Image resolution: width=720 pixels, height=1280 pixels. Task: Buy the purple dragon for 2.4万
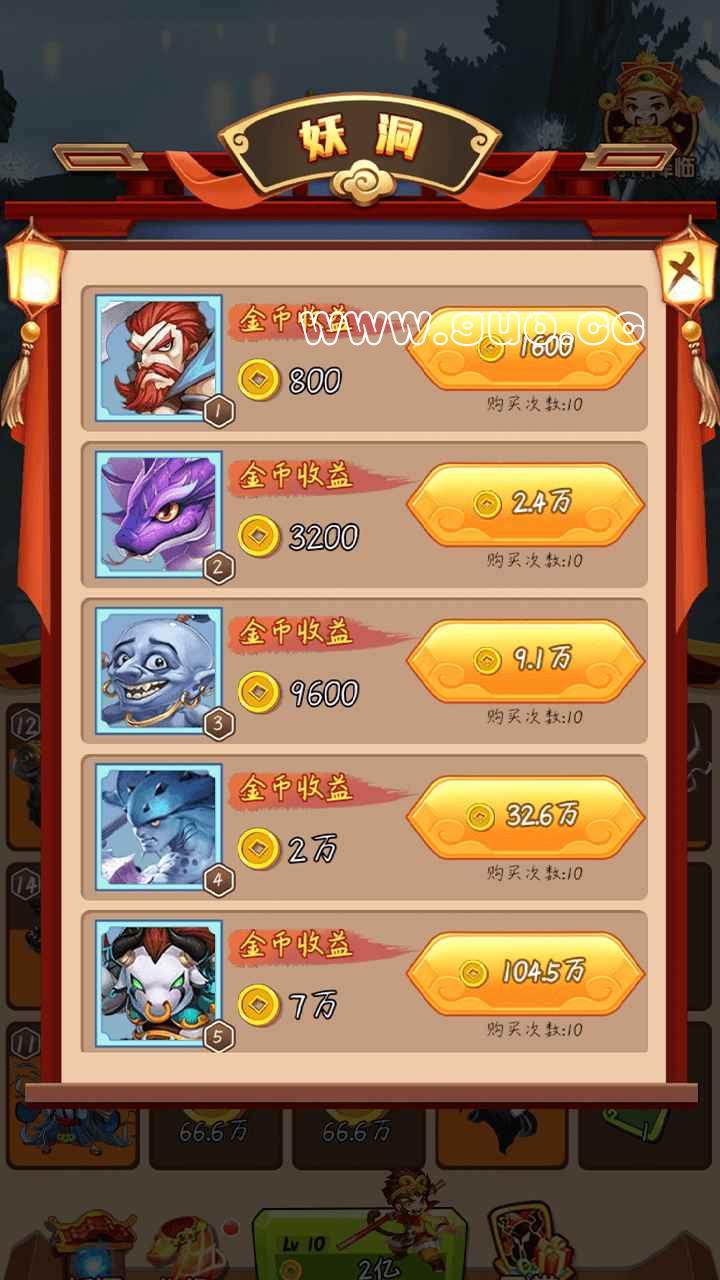[x=525, y=504]
